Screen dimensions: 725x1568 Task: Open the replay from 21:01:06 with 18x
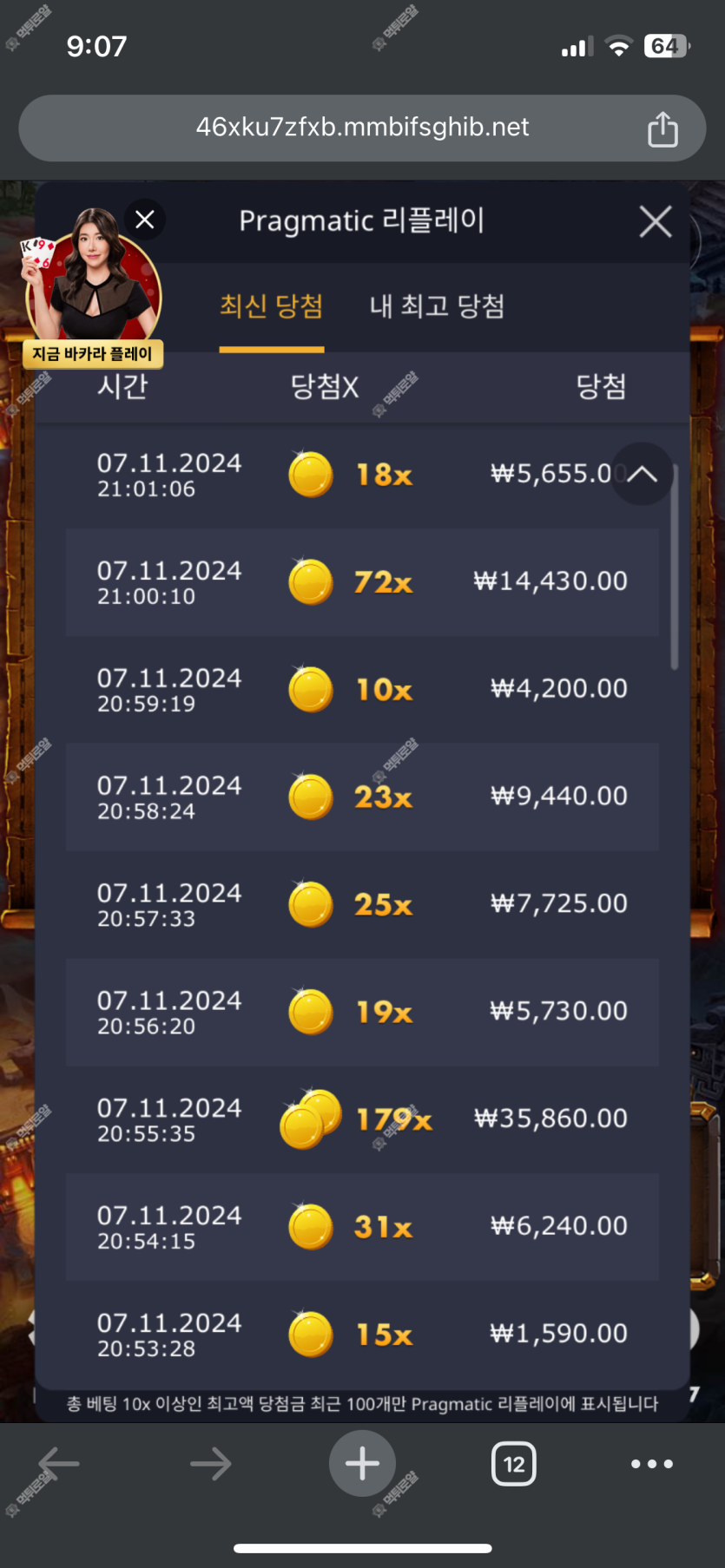(362, 475)
